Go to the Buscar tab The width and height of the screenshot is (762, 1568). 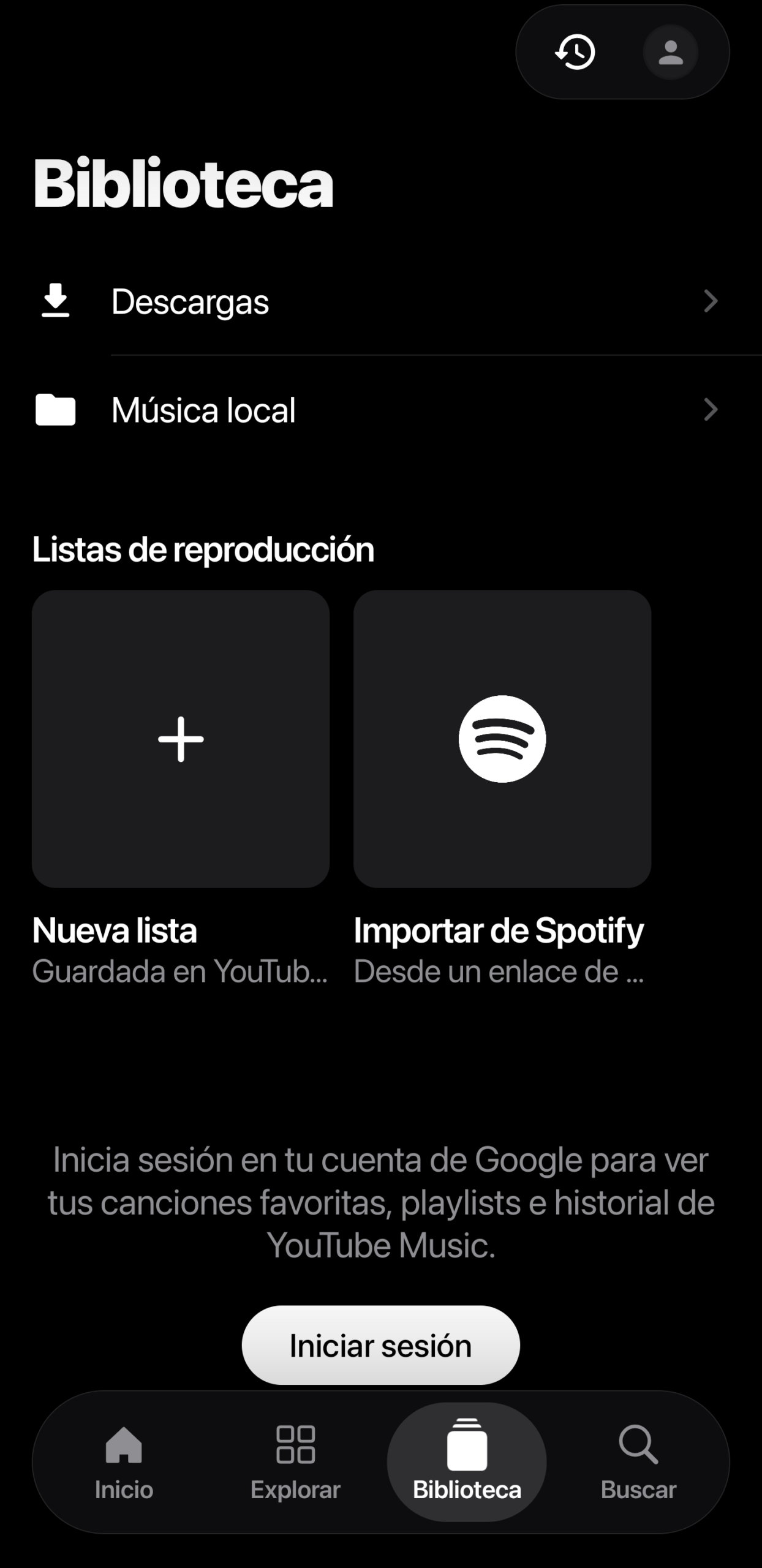pos(638,1462)
